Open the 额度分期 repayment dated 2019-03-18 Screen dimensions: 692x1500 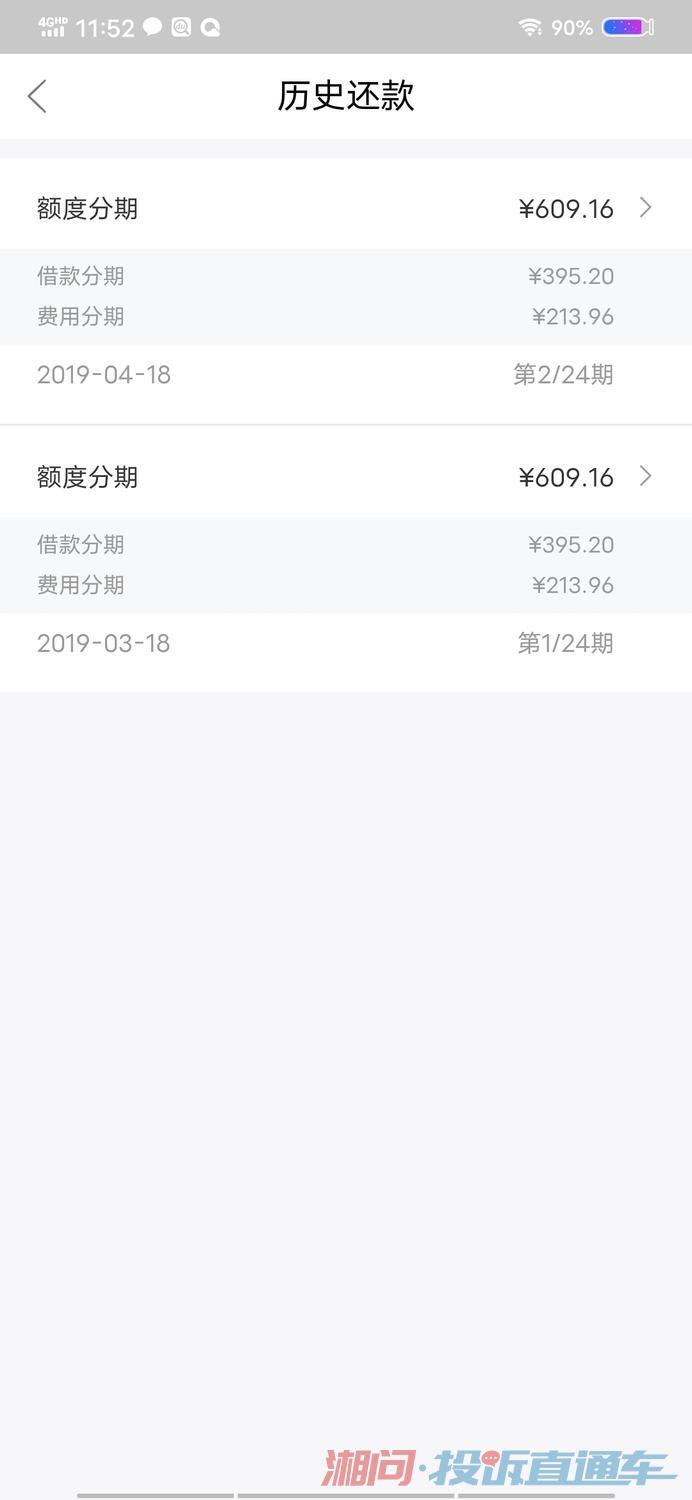click(345, 477)
